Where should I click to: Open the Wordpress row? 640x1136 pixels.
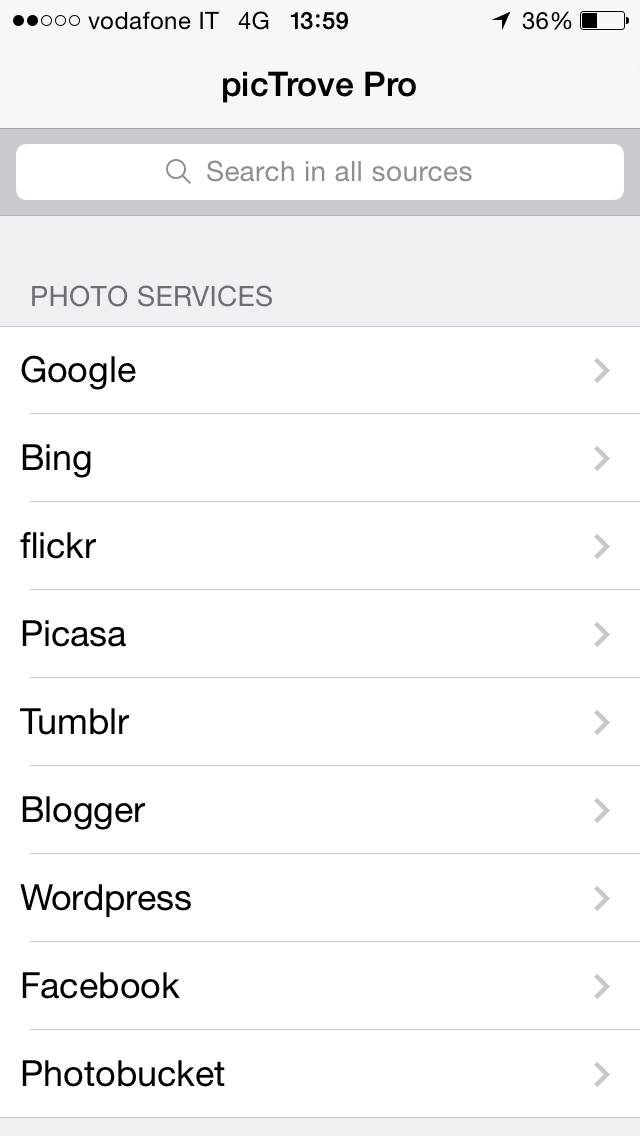click(320, 898)
